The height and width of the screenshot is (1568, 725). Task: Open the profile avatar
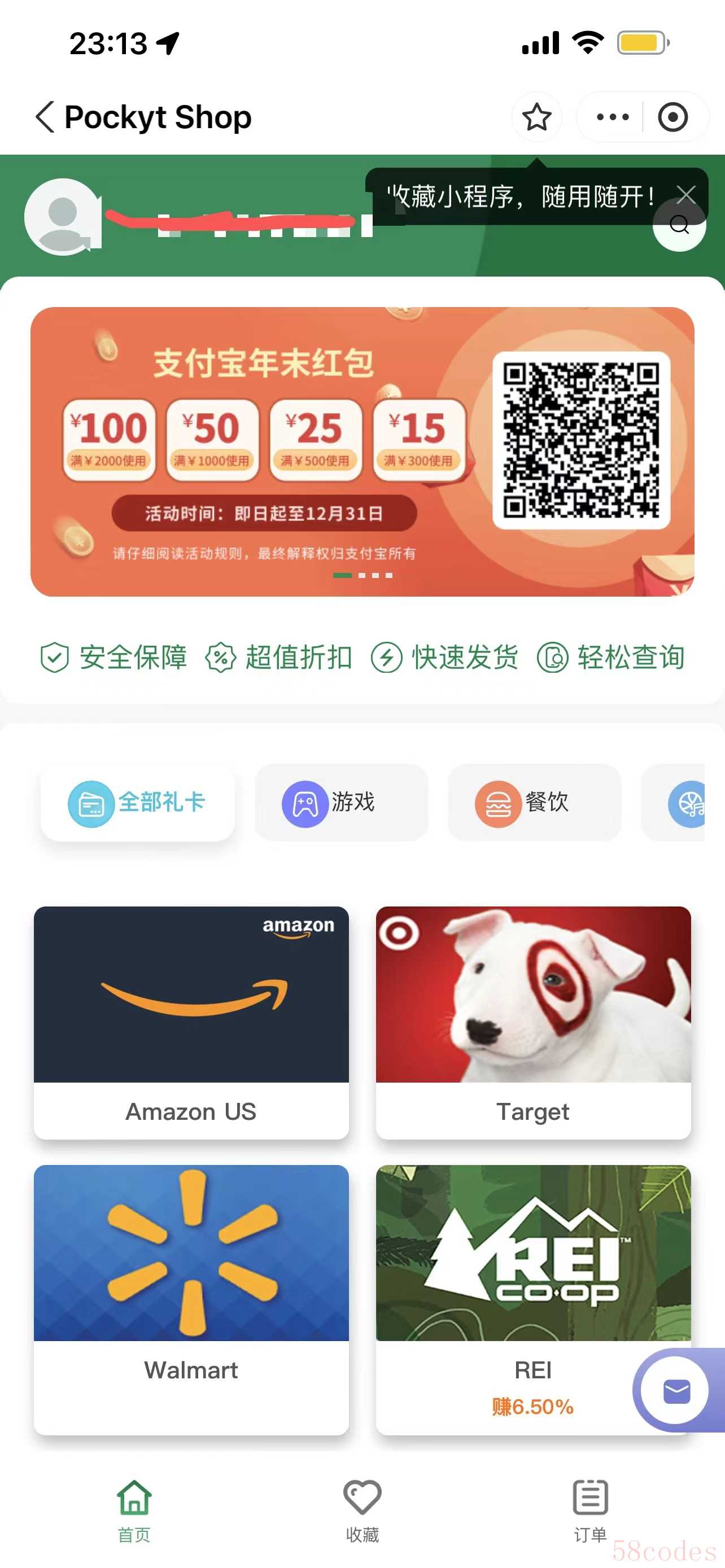click(62, 217)
